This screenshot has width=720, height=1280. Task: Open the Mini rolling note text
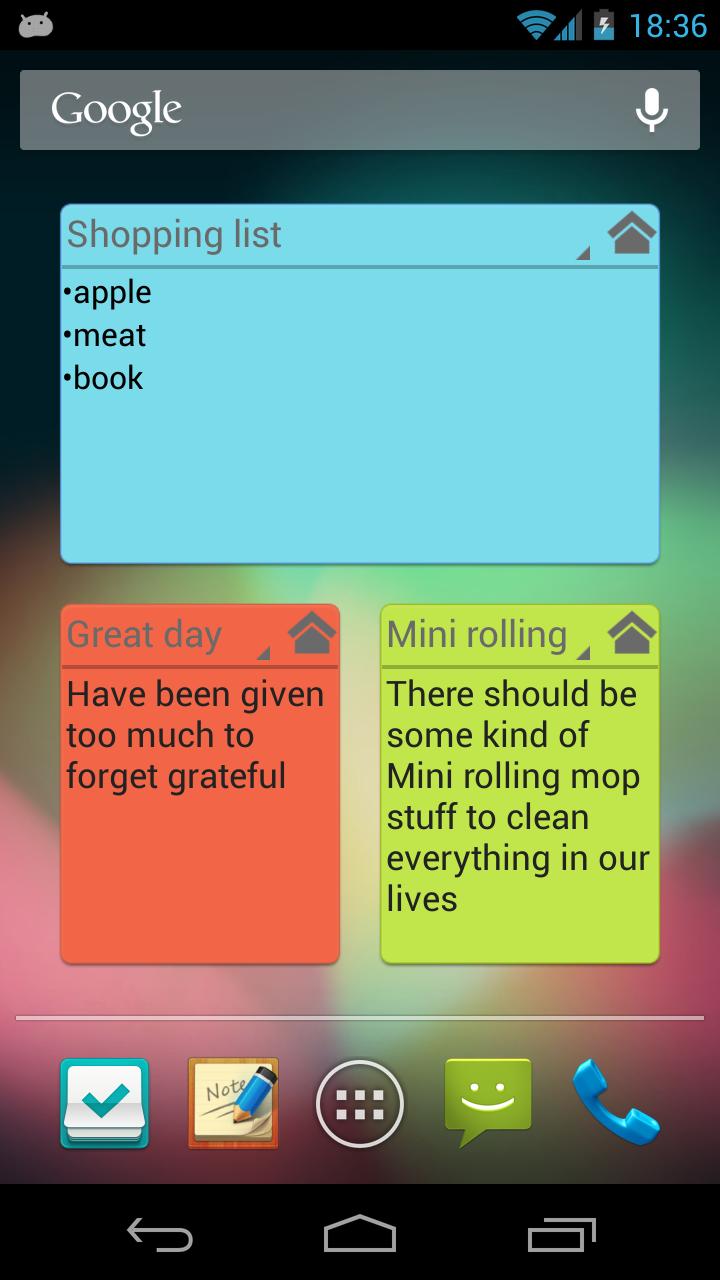pos(519,810)
